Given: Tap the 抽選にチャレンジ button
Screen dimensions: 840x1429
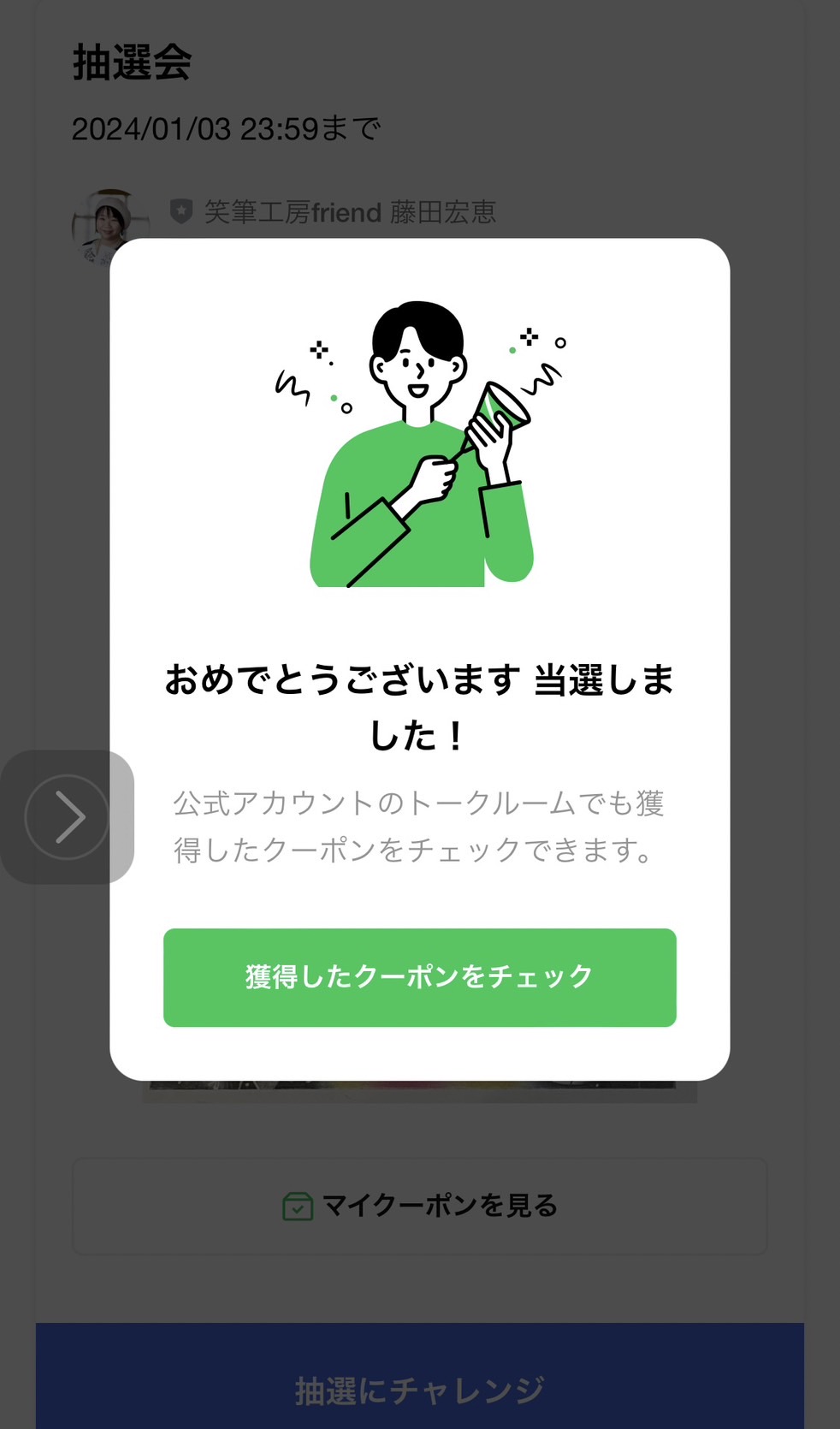Looking at the screenshot, I should pos(419,1376).
